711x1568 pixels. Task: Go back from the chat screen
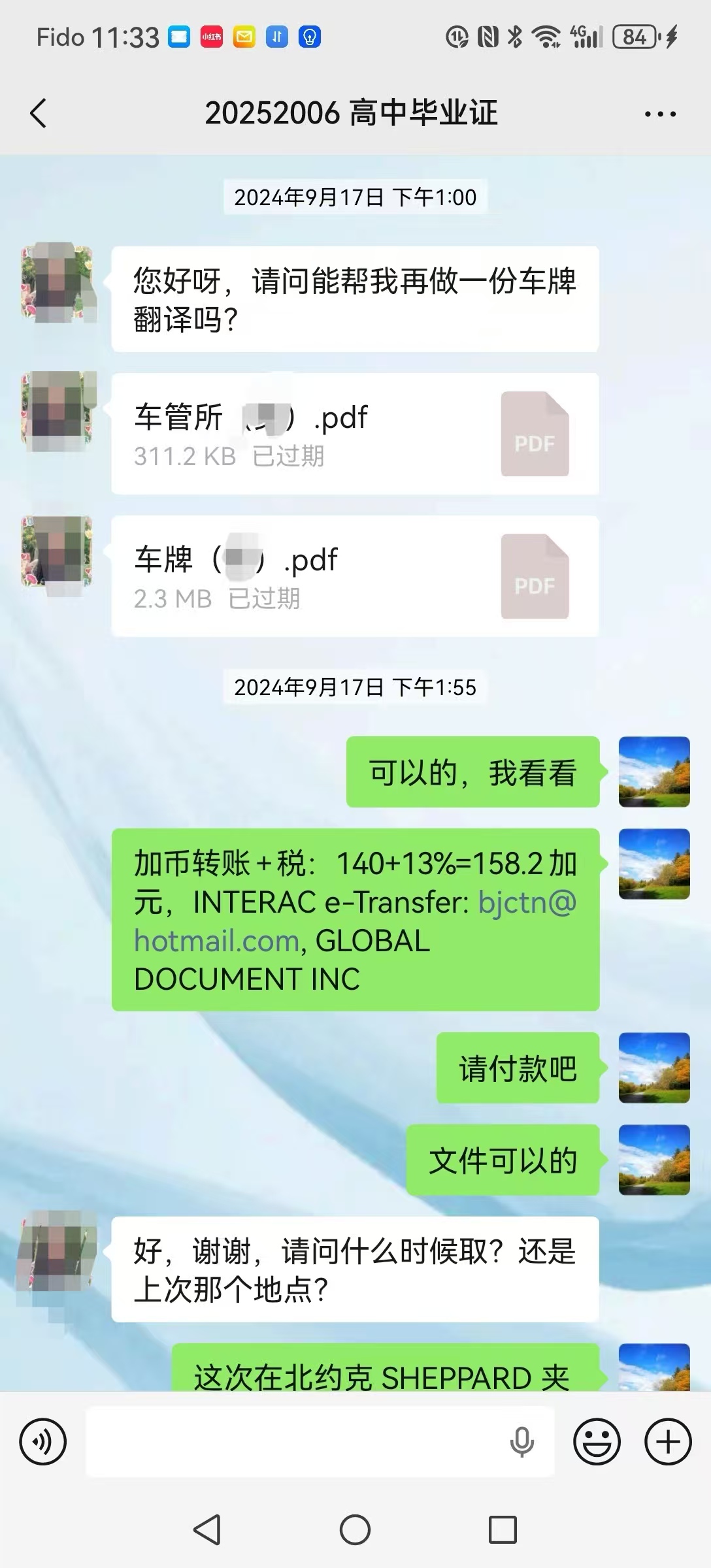[x=39, y=114]
